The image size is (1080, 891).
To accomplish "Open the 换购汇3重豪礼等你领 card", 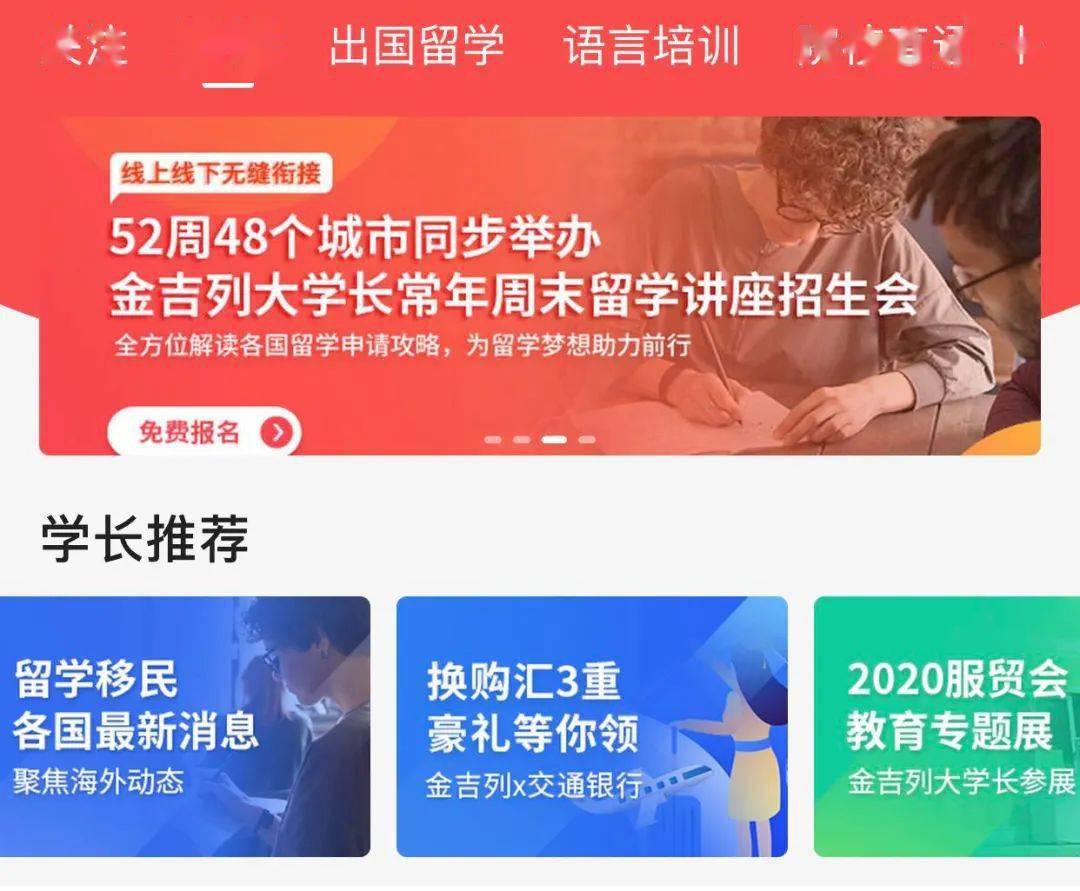I will coord(591,726).
